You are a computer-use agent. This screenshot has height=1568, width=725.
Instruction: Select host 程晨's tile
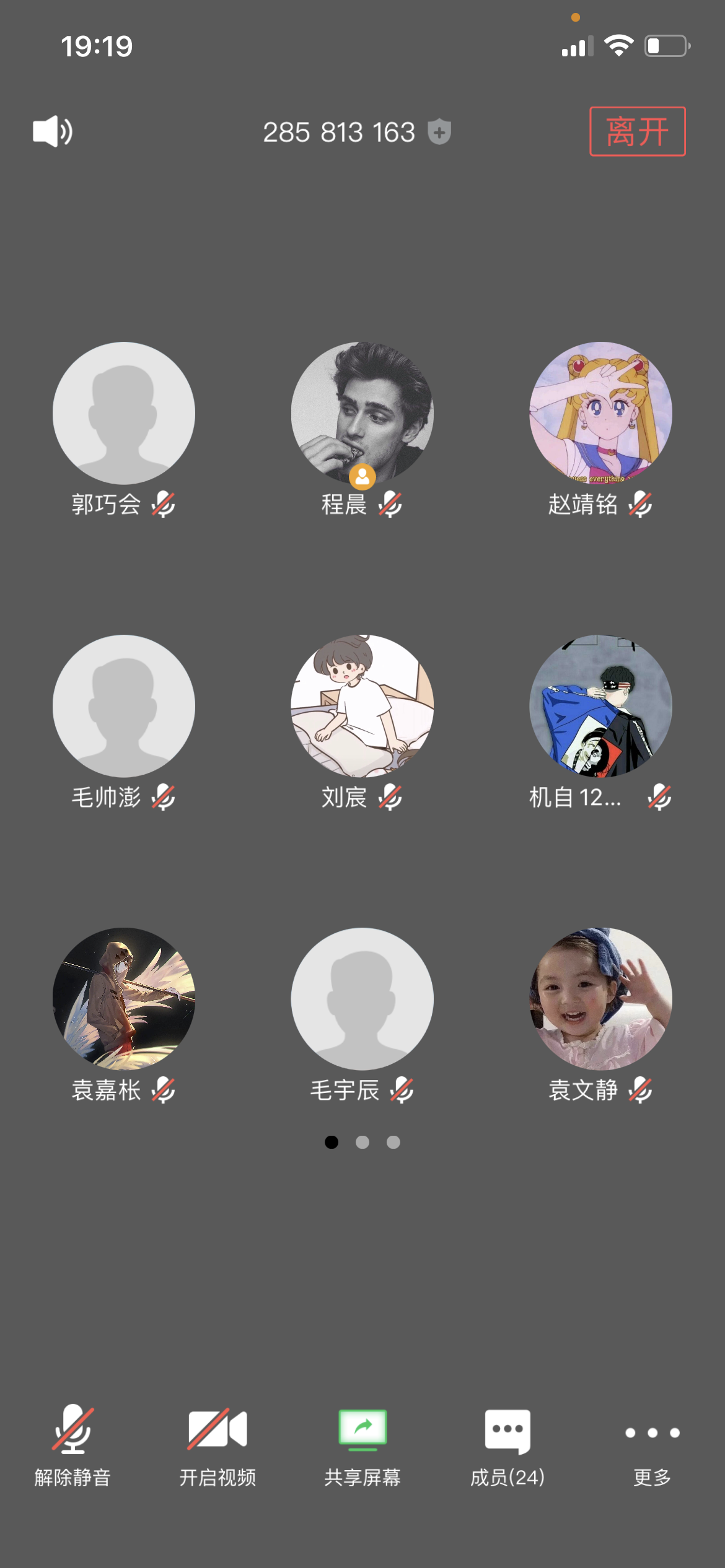point(362,413)
